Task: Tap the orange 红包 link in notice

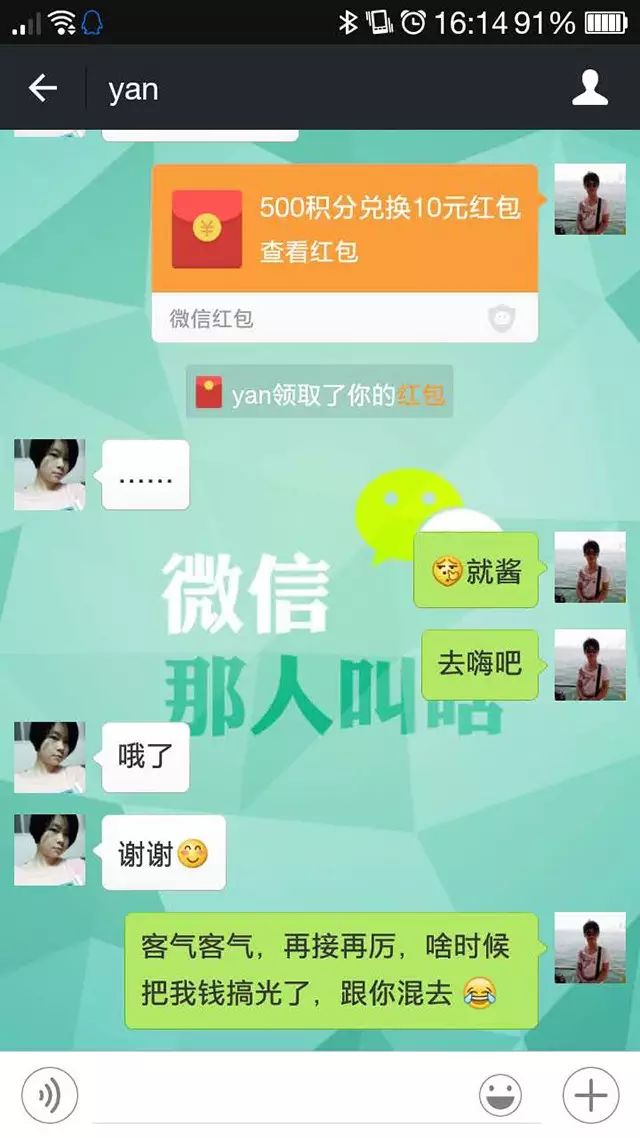Action: click(420, 394)
